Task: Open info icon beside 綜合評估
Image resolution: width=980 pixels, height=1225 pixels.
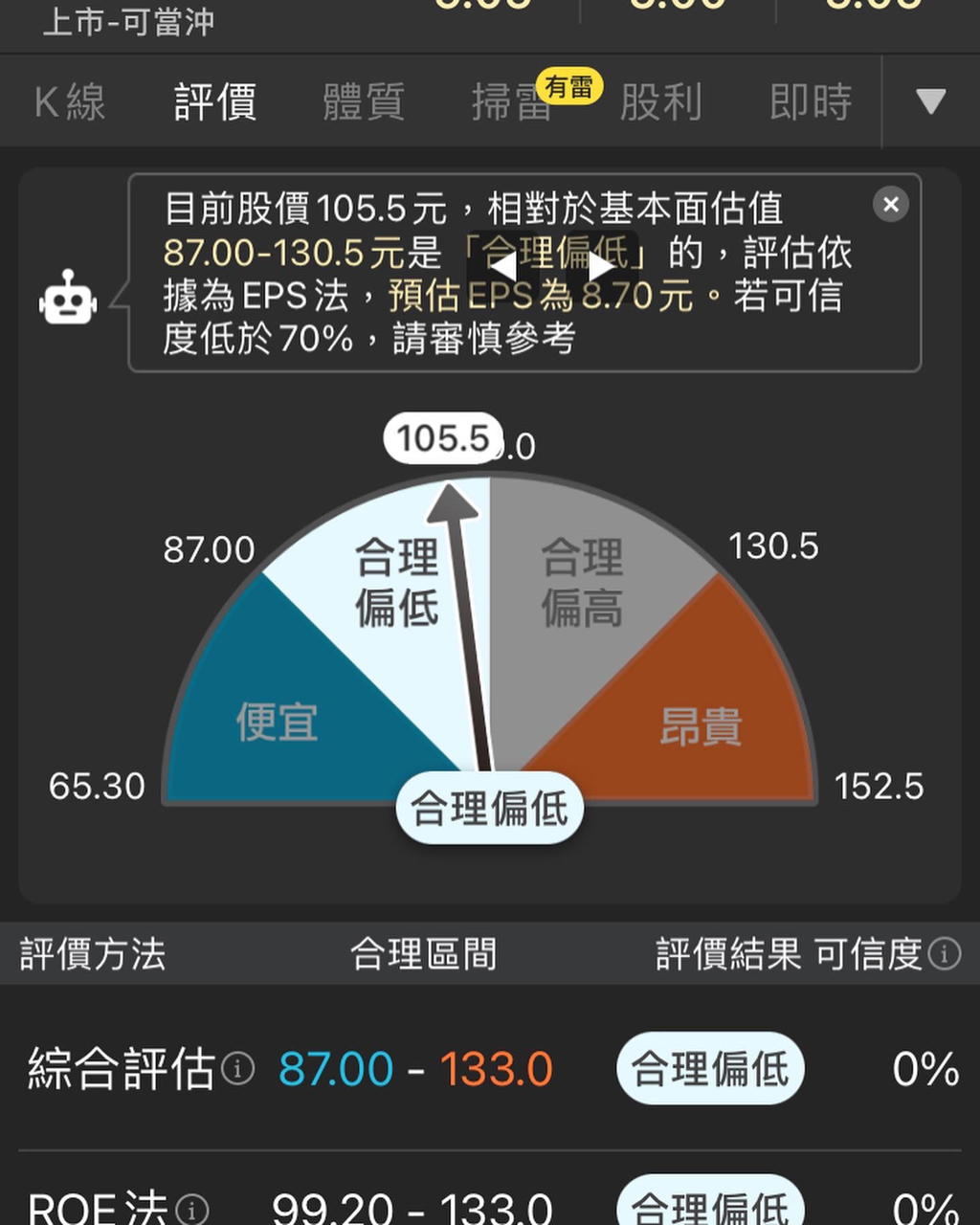Action: 238,1068
